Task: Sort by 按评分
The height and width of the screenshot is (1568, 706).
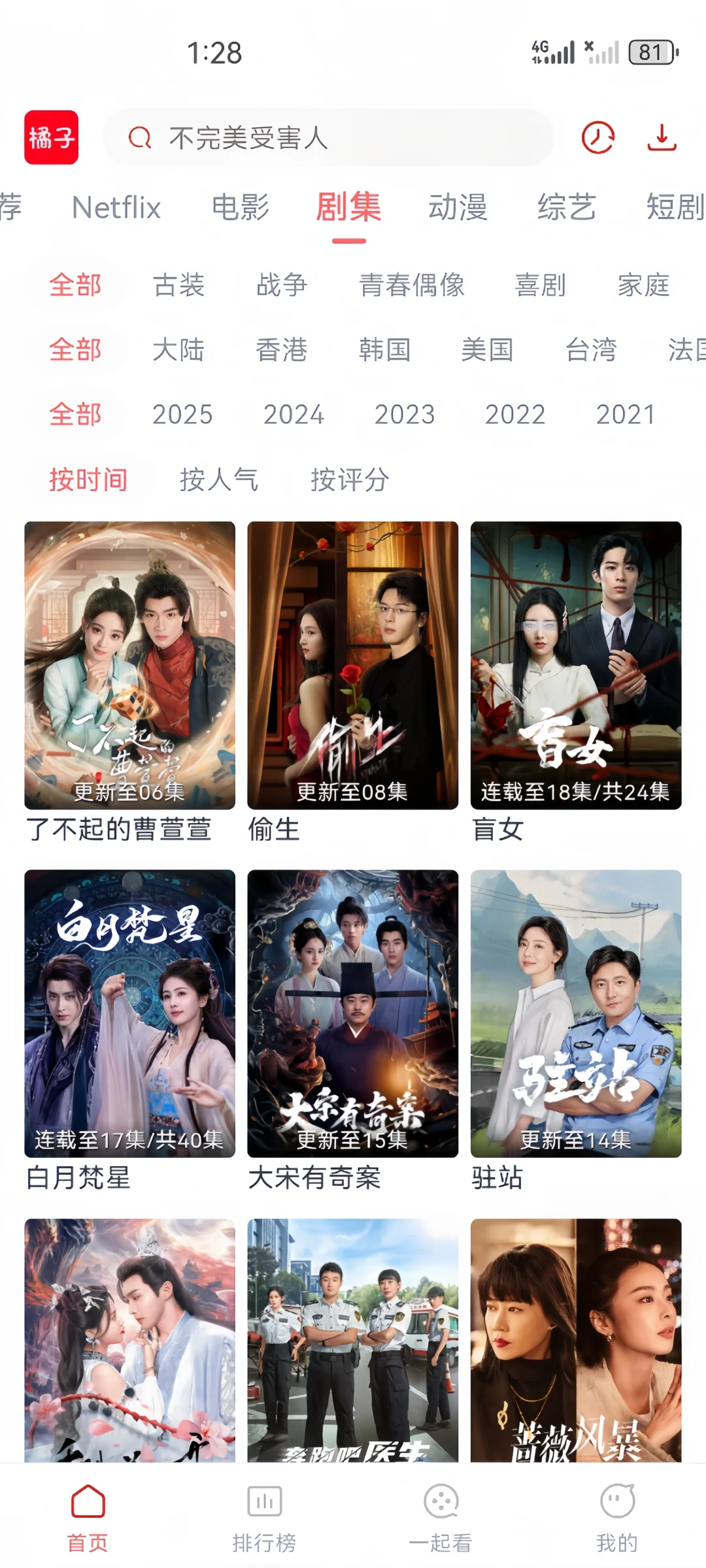Action: (x=350, y=480)
